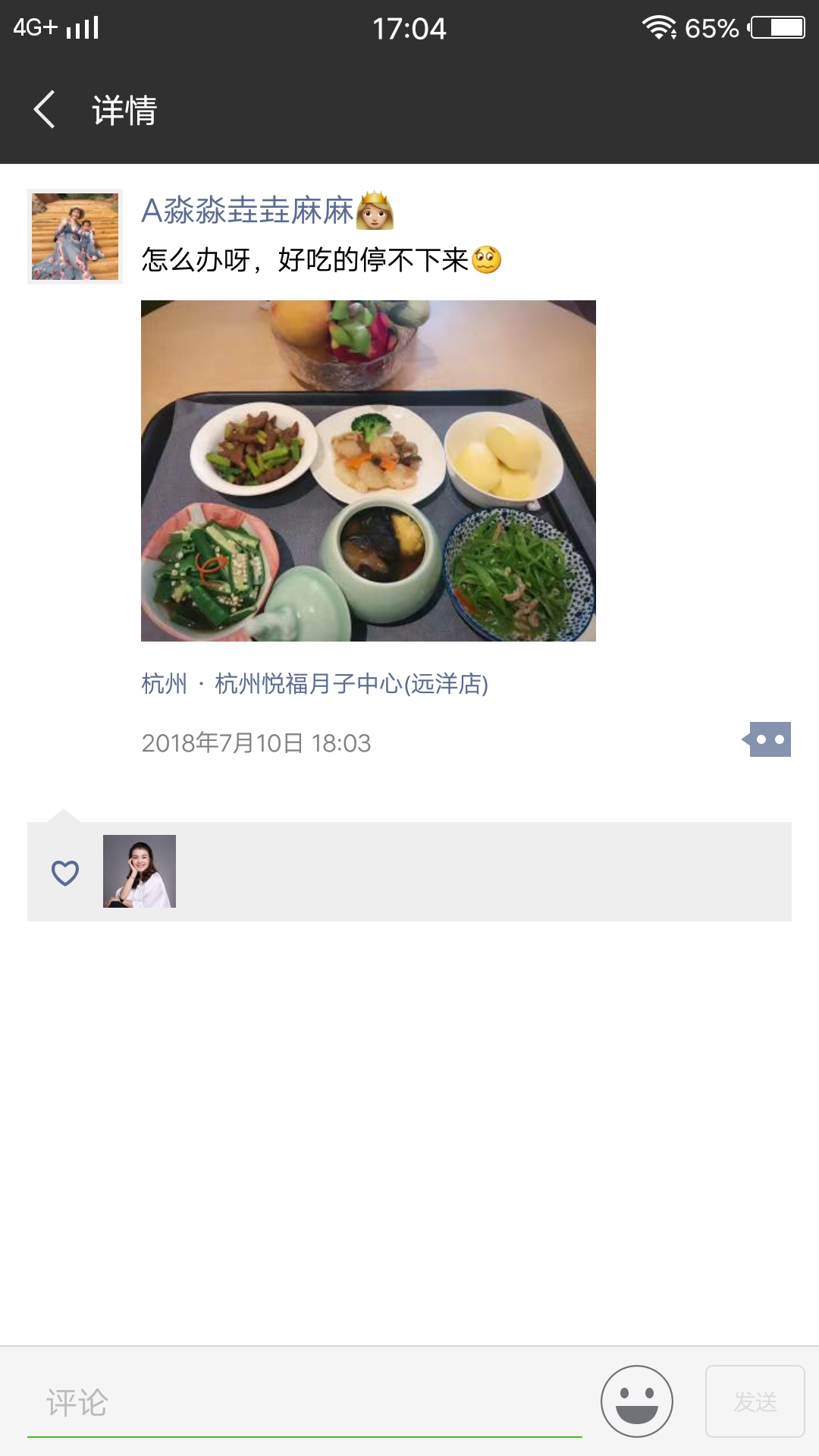
Task: Open the 详情 title bar item
Action: click(x=124, y=110)
